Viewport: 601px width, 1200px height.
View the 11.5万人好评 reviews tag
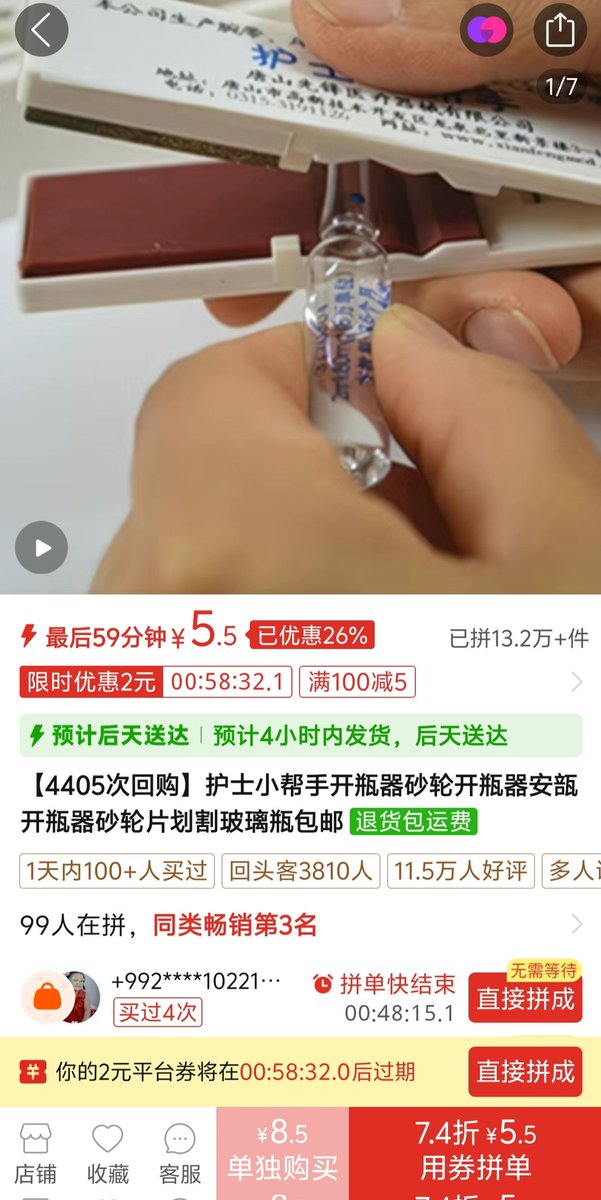[461, 870]
